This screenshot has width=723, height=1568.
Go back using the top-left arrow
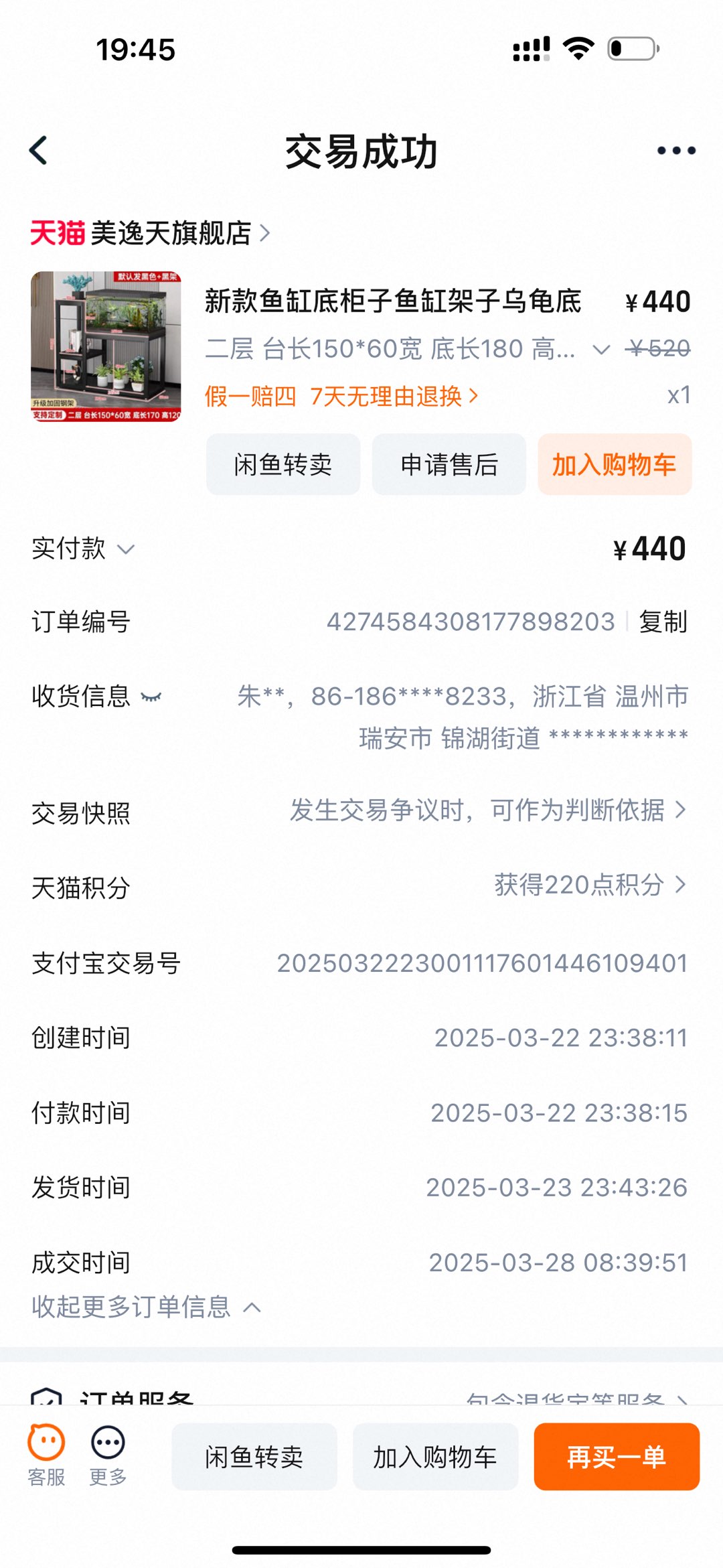pos(38,150)
